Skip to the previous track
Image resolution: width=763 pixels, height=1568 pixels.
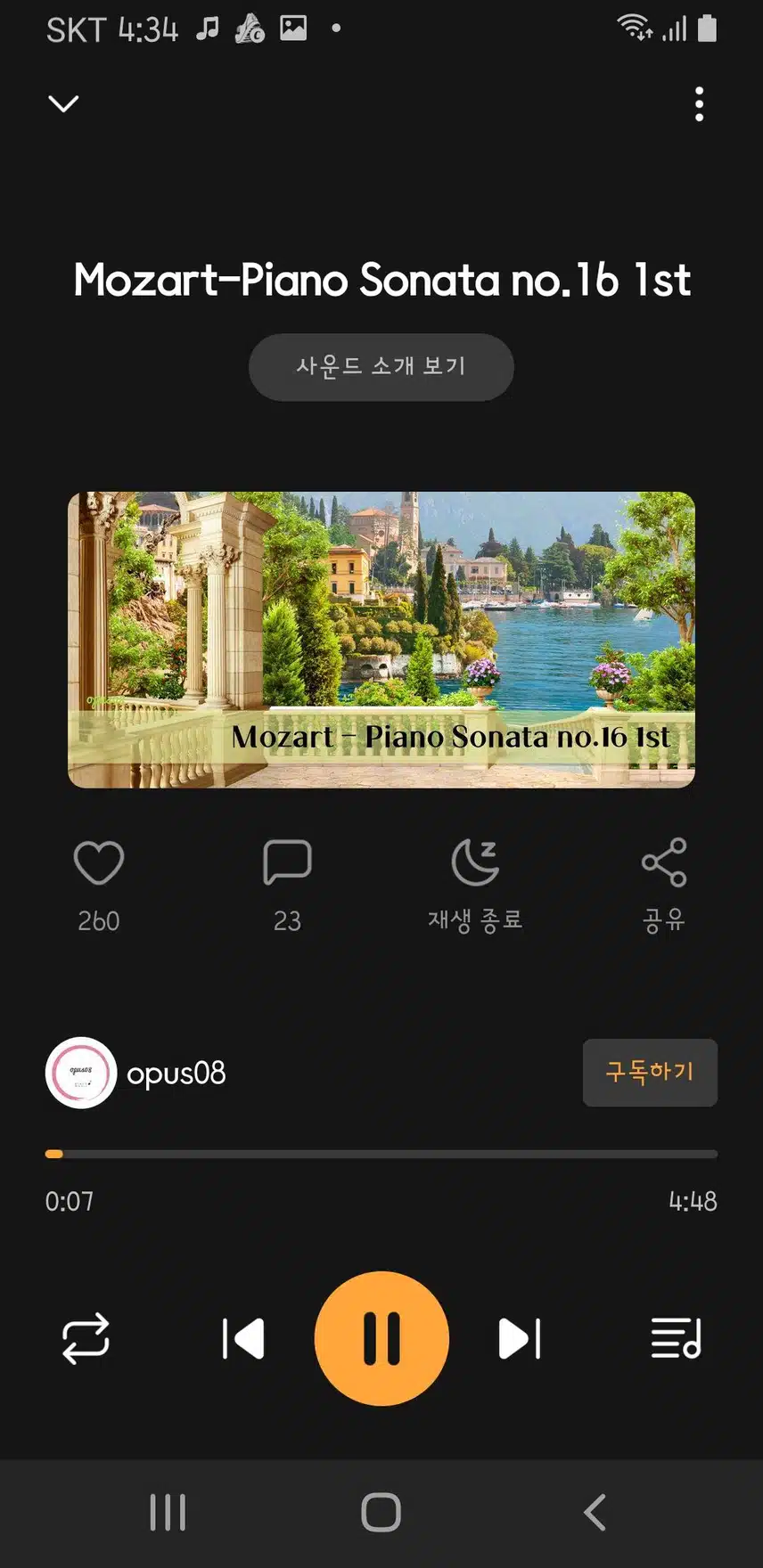(x=243, y=1338)
